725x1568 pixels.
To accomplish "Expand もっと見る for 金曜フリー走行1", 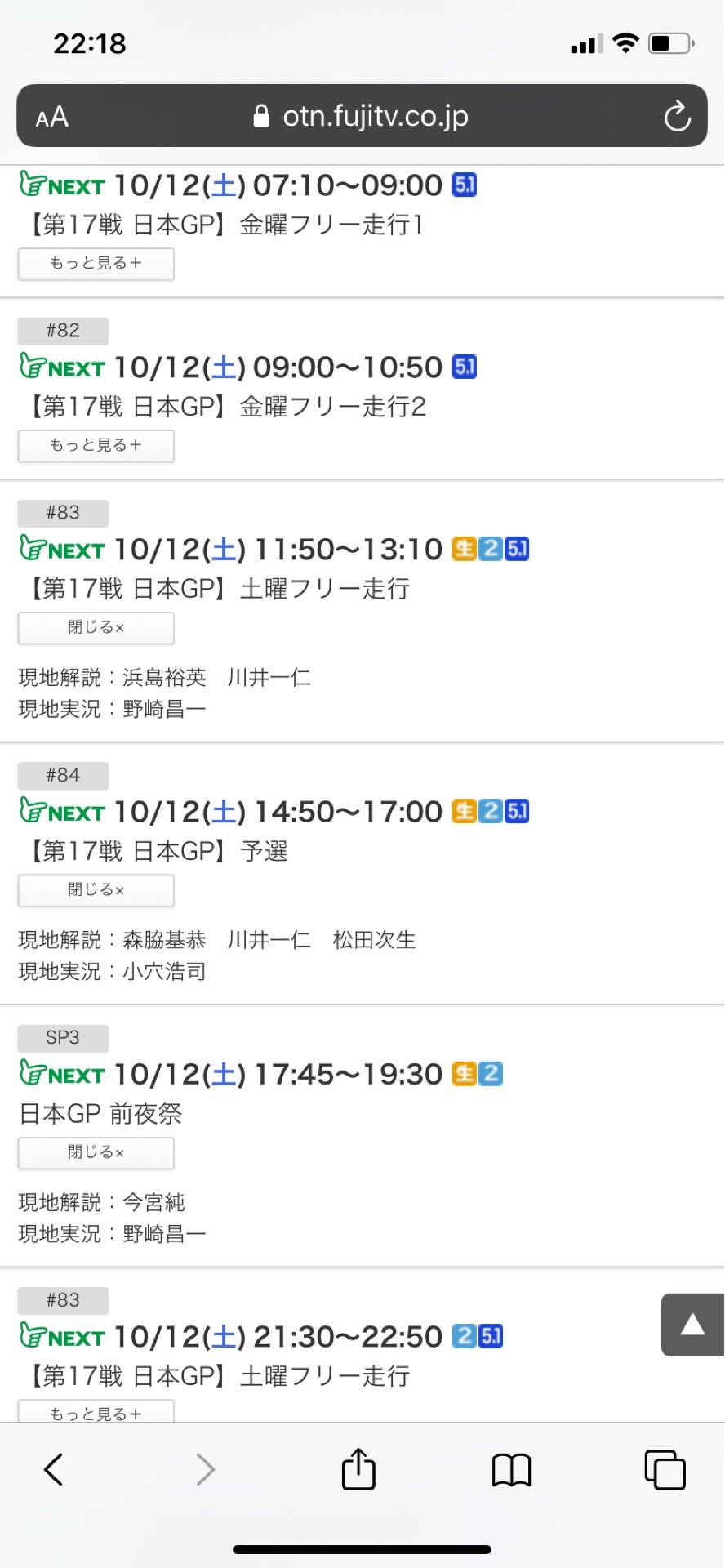I will 96,264.
